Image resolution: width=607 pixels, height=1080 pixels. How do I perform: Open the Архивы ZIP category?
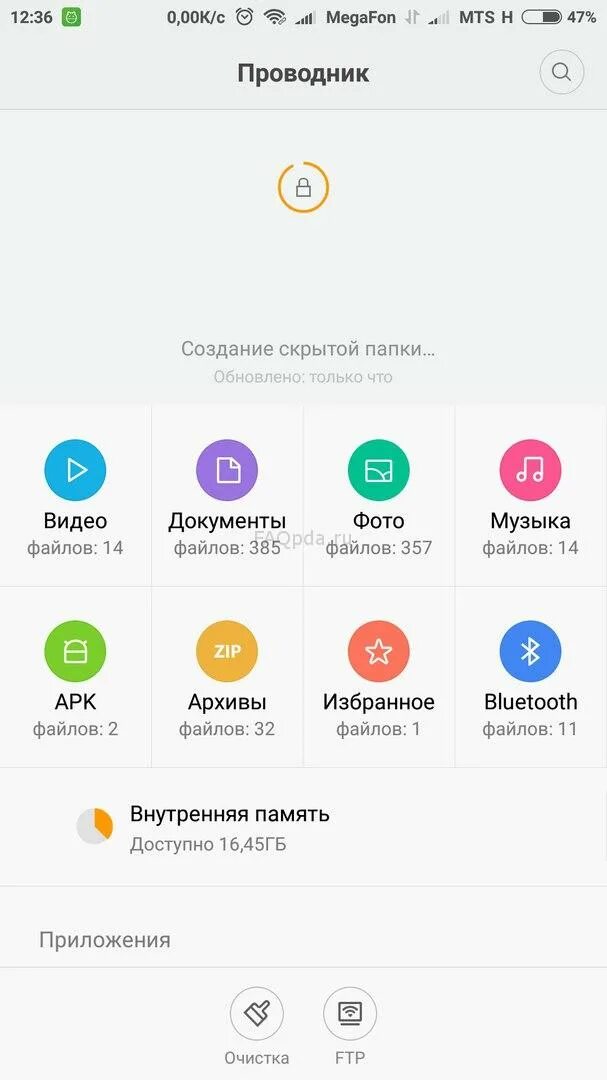coord(227,677)
